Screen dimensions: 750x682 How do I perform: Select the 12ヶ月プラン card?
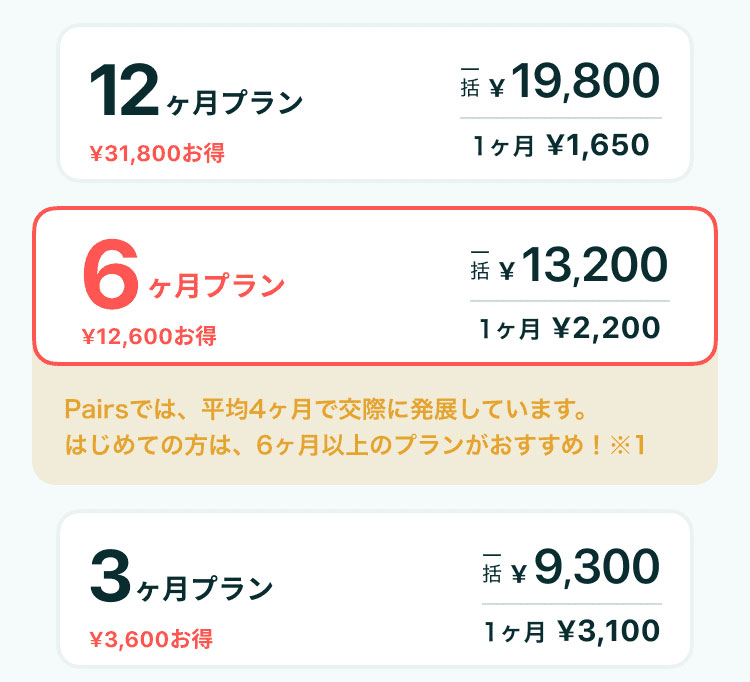[x=374, y=103]
